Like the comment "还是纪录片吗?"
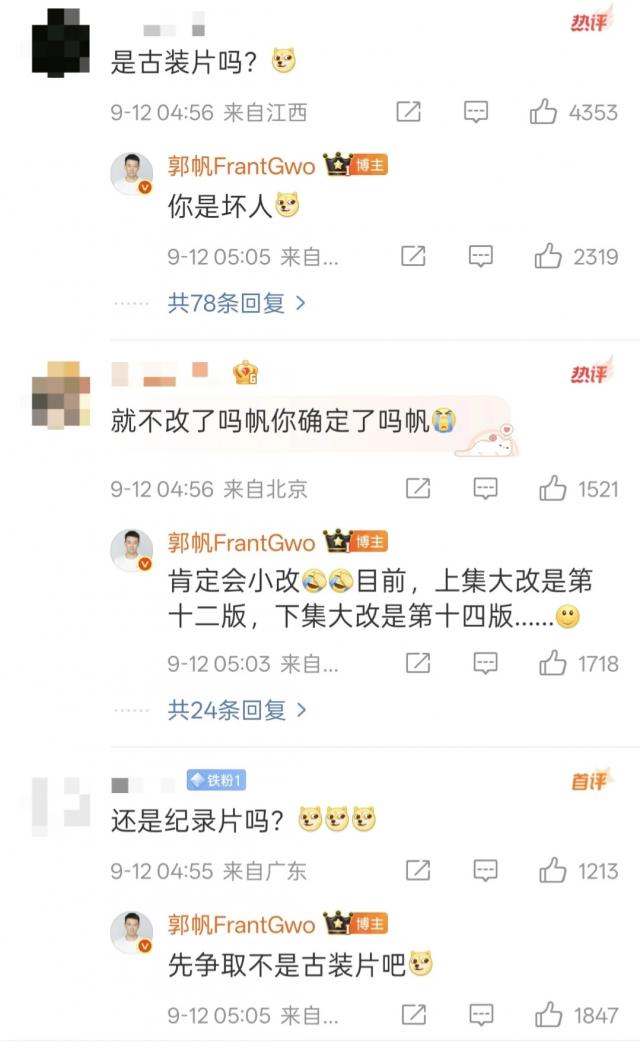The image size is (640, 1043). tap(553, 871)
